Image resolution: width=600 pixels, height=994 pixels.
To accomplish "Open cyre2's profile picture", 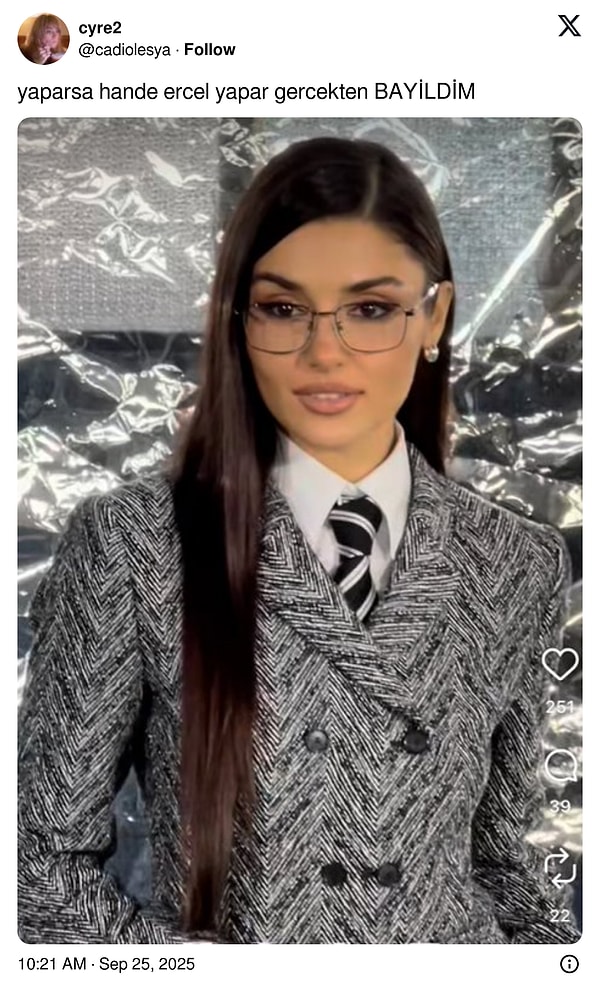I will 43,39.
